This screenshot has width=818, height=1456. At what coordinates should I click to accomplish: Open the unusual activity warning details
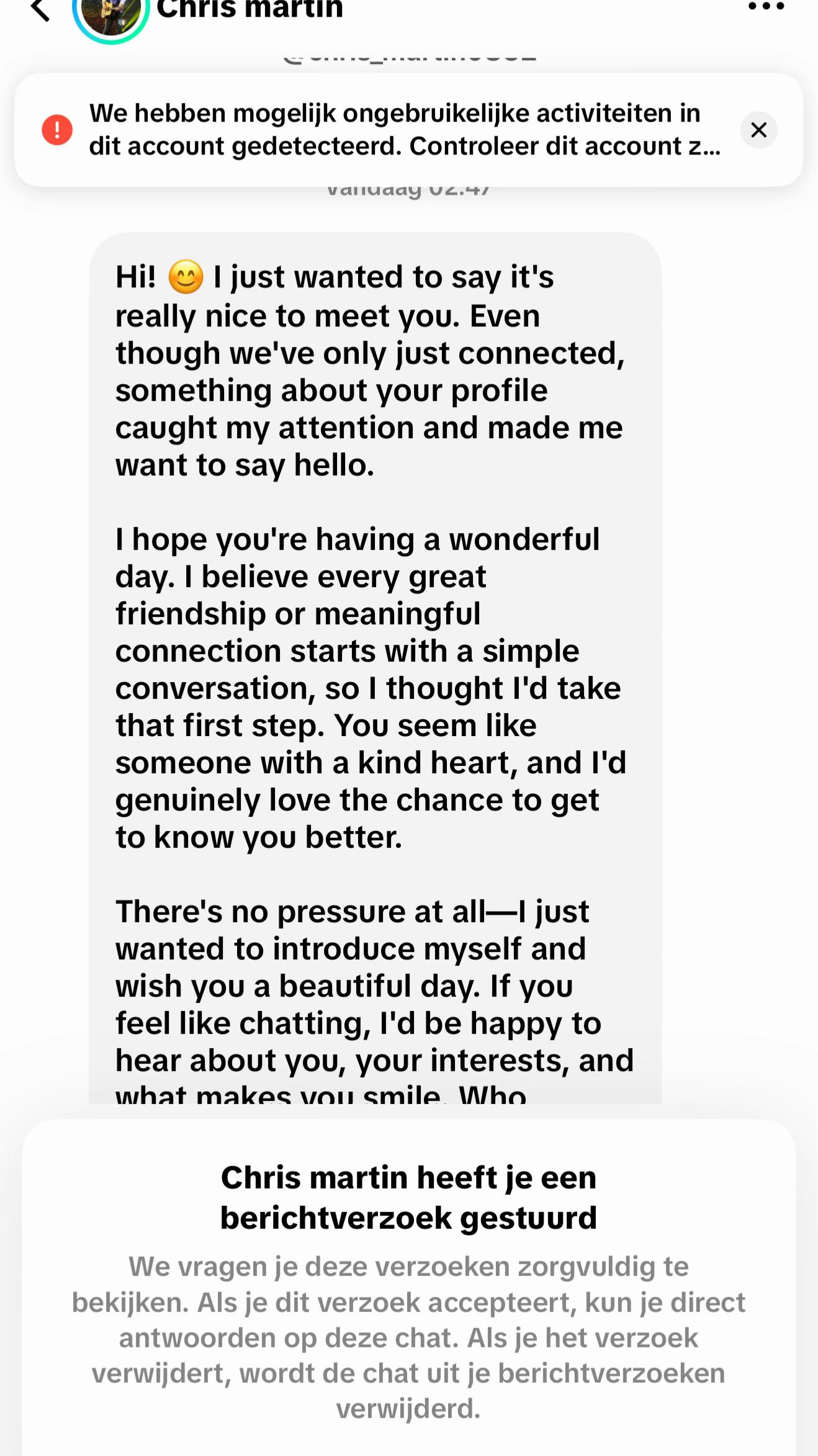[x=405, y=130]
